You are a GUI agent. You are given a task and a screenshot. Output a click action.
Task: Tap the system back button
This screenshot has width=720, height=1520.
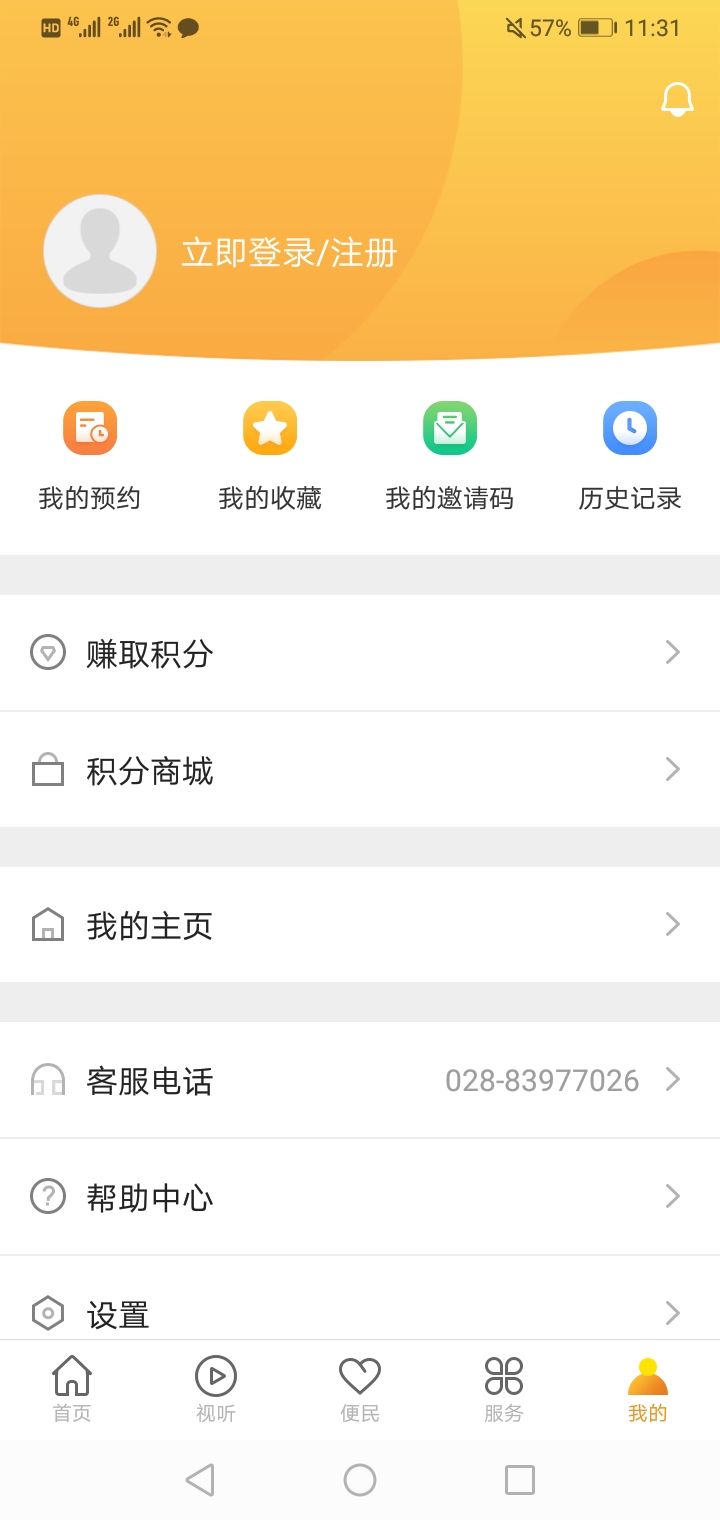pos(200,1480)
